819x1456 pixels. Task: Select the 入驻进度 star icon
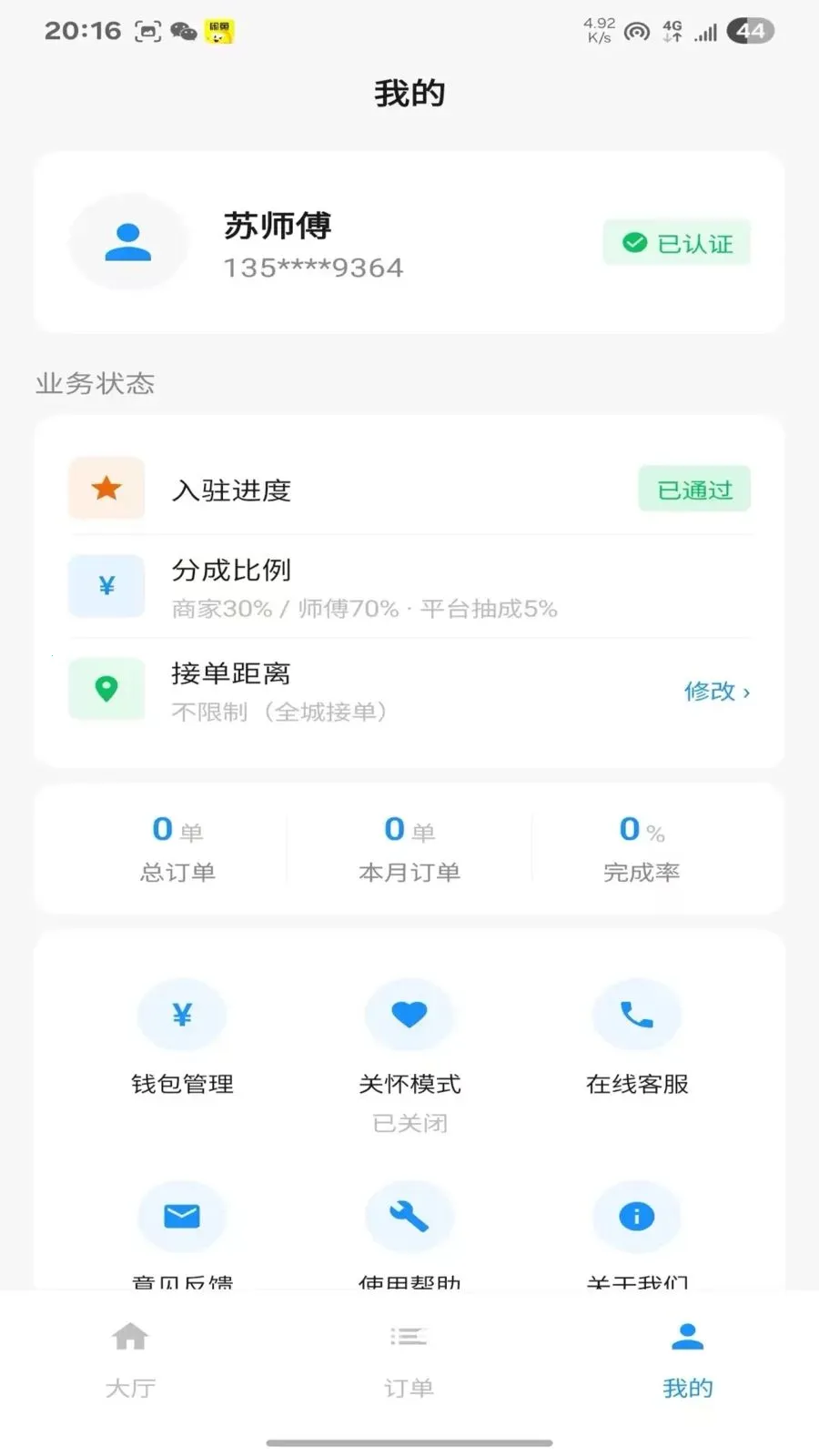106,489
